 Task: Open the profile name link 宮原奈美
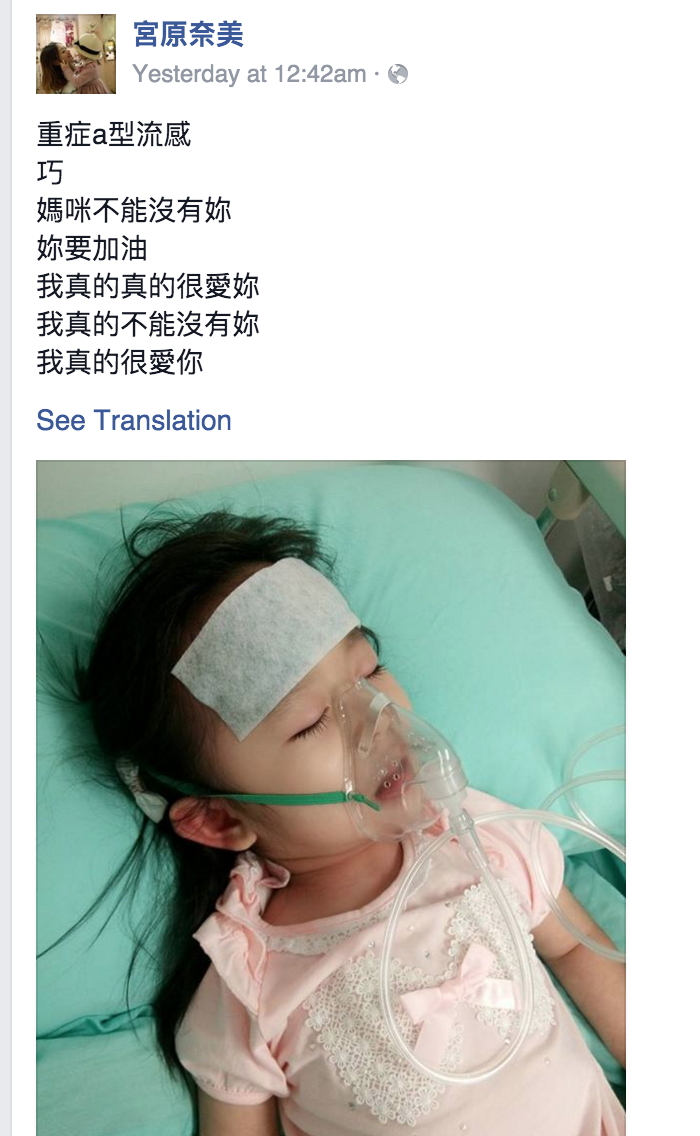[188, 34]
